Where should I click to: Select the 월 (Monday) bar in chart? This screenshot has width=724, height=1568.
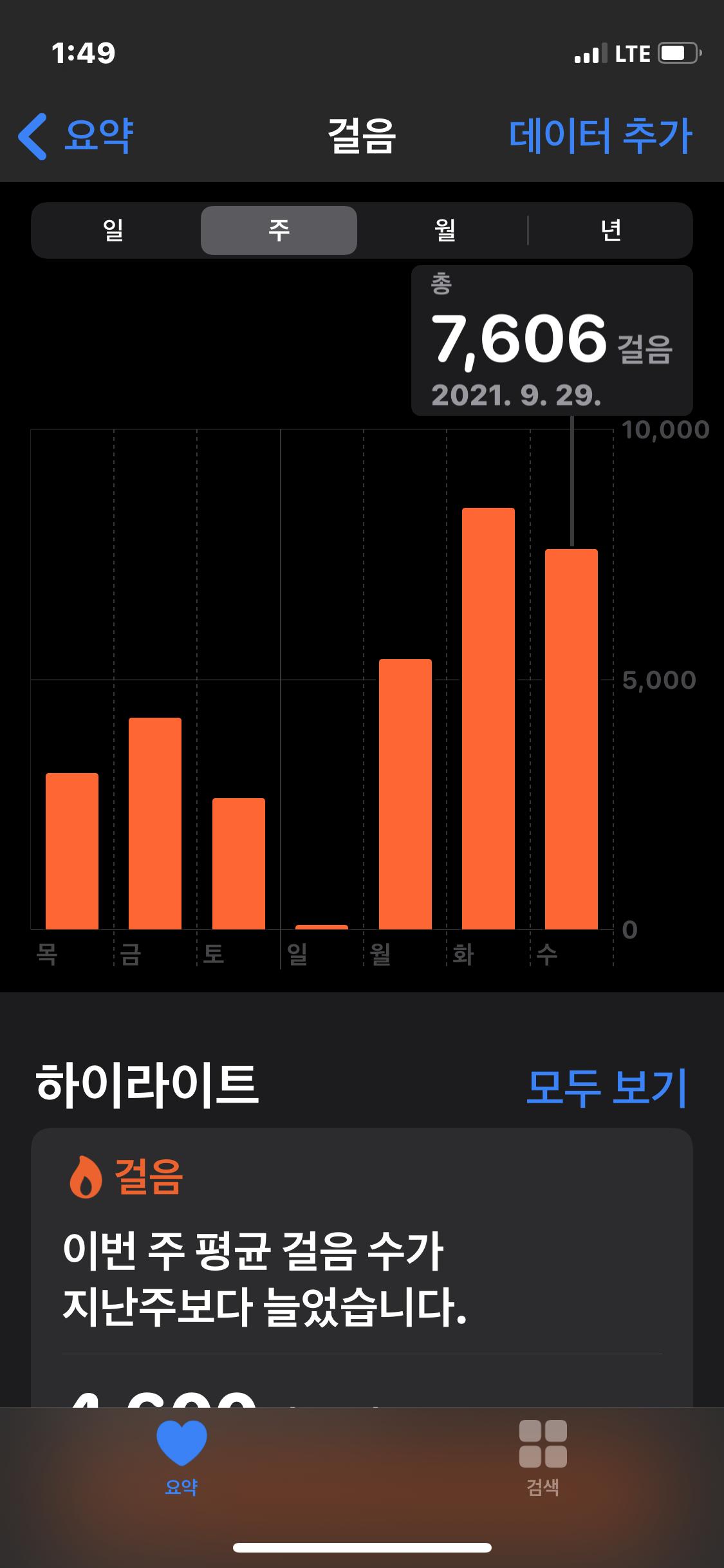tap(405, 794)
